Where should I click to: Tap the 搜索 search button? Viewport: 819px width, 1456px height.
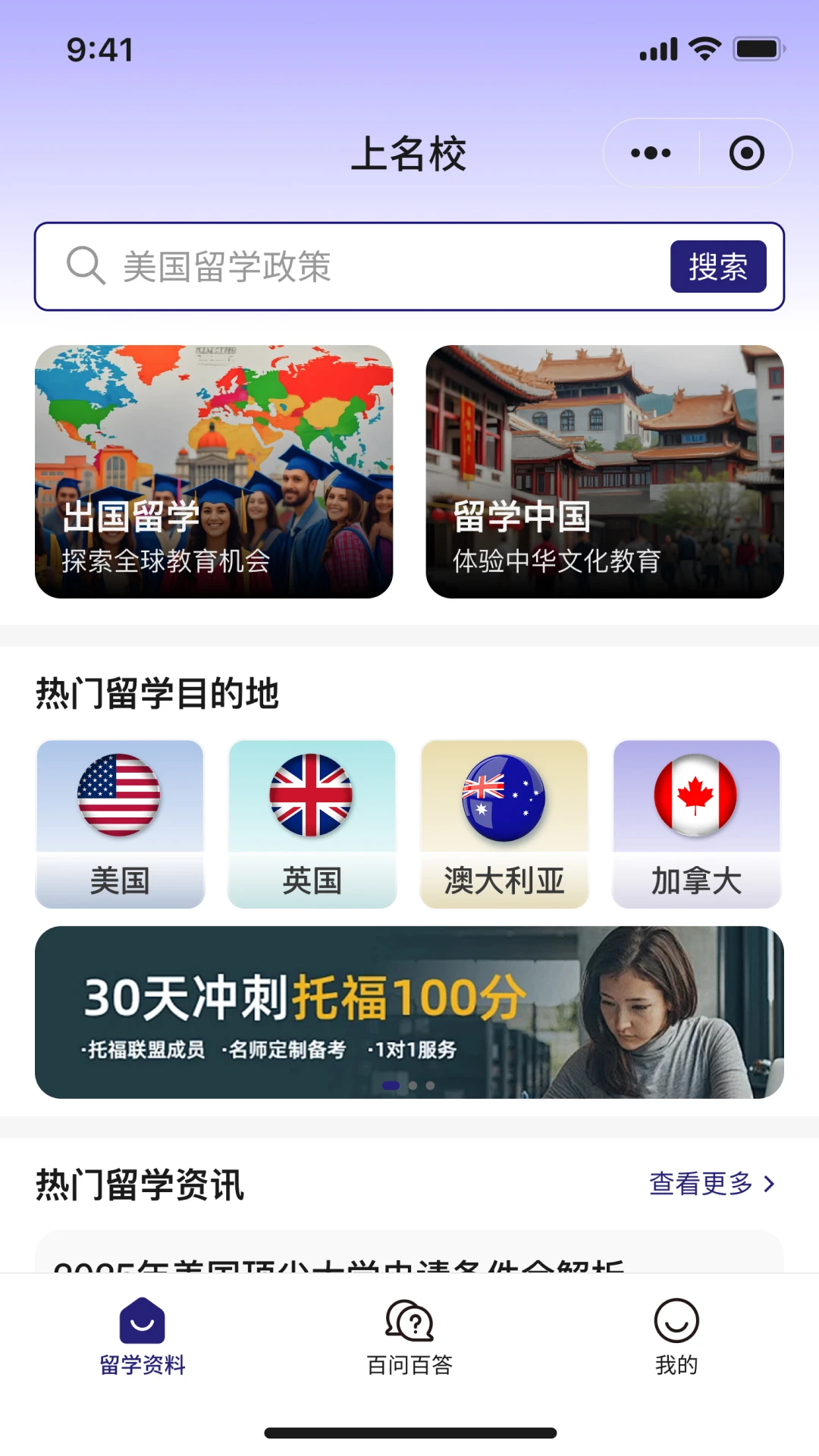point(718,266)
